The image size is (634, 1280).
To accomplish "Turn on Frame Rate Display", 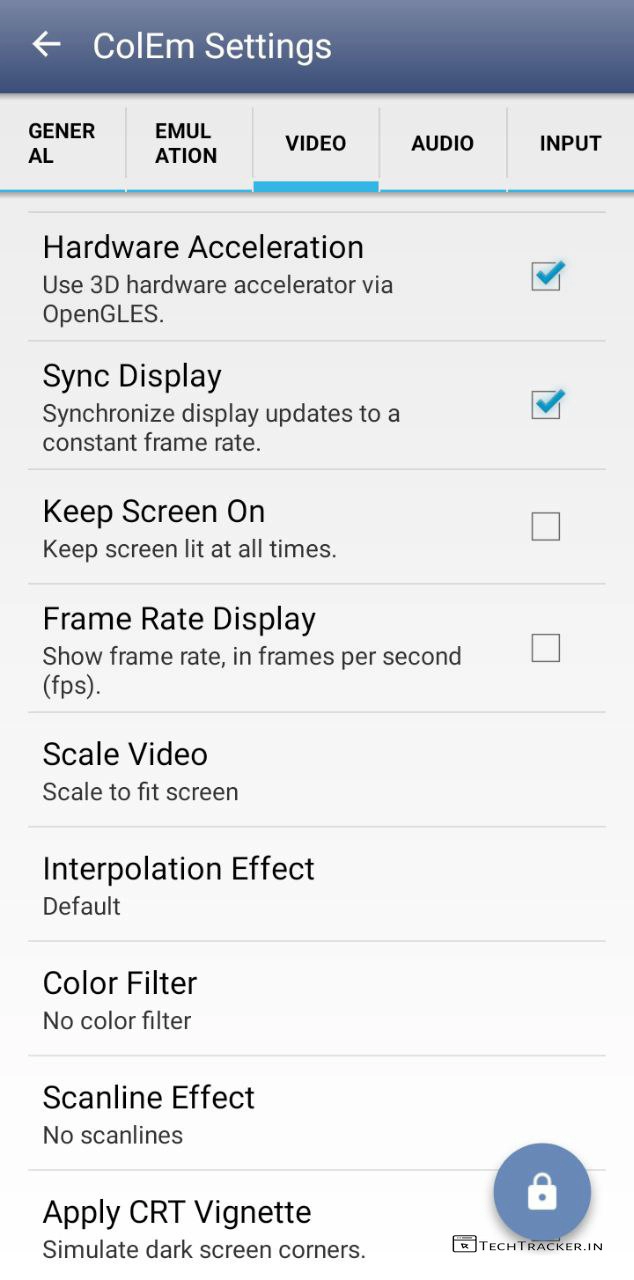I will coord(546,648).
